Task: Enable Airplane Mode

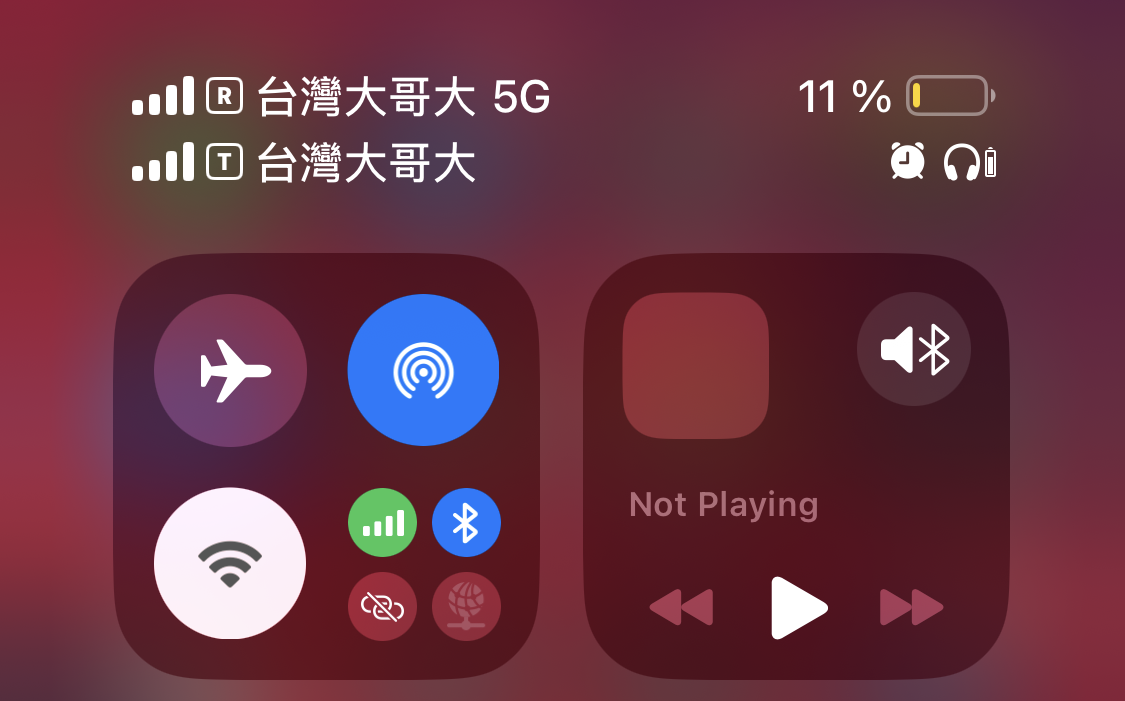Action: click(230, 371)
